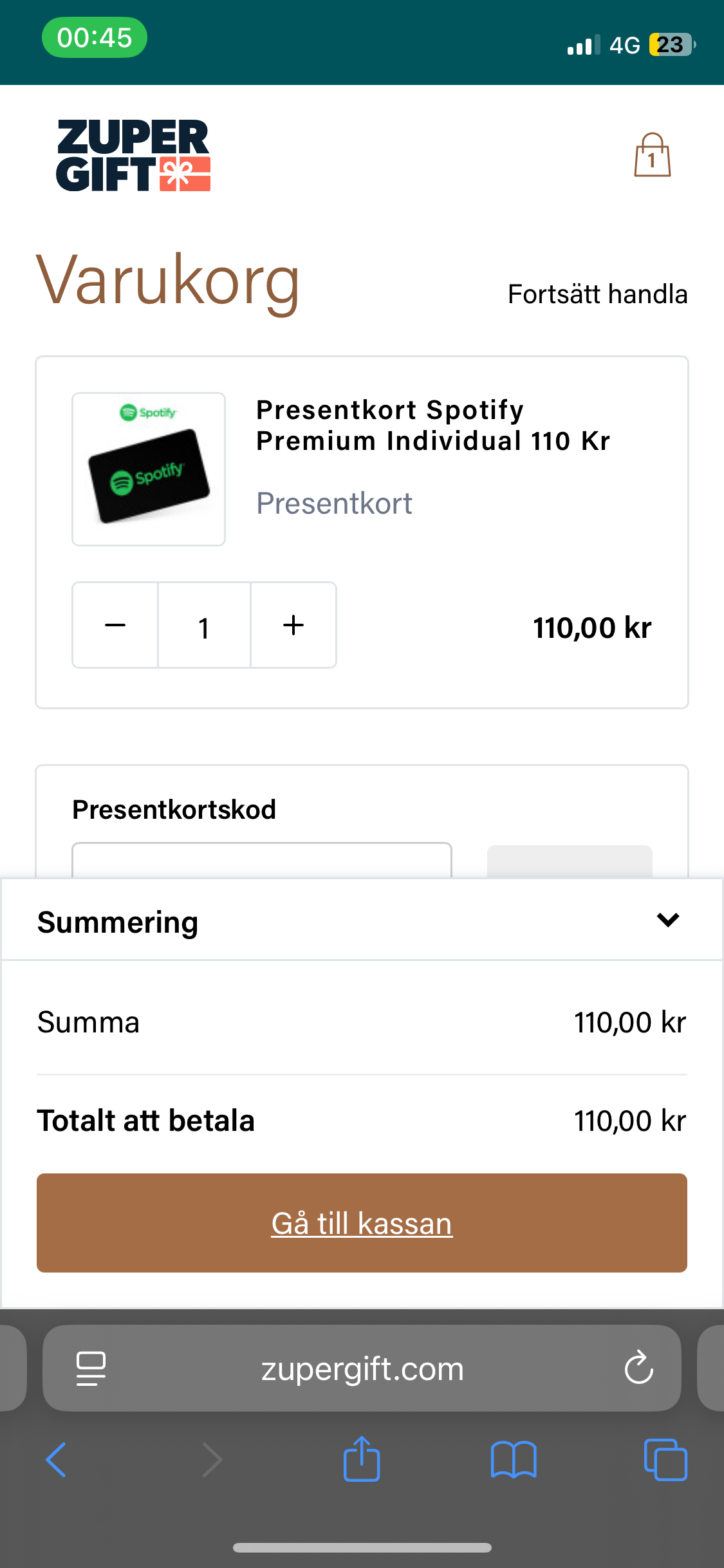Open the Safari share sheet
Viewport: 724px width, 1568px height.
click(362, 1459)
